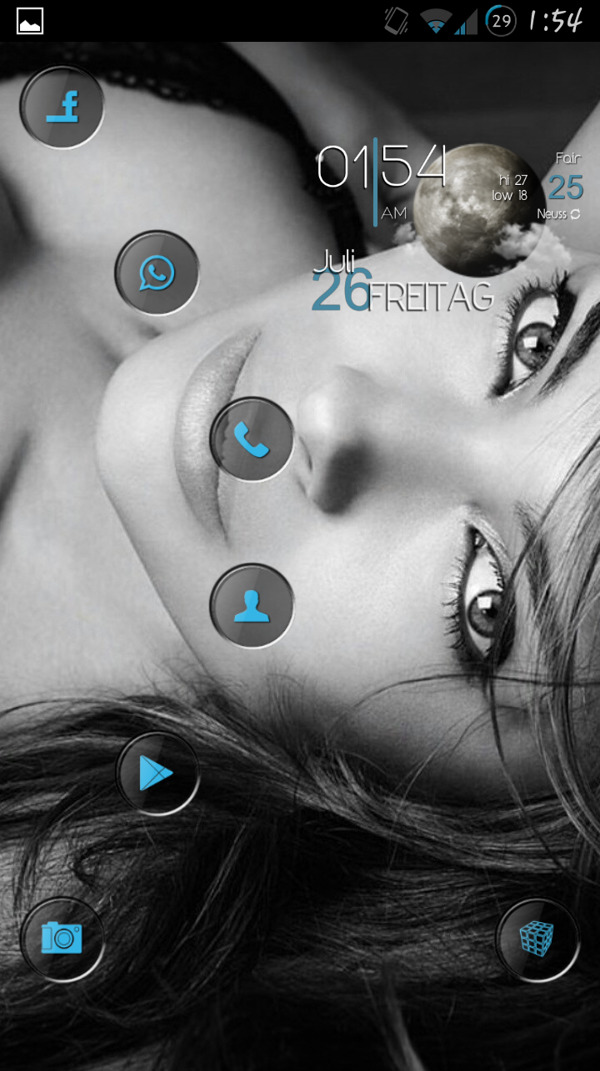Launch the Play Store
Image resolution: width=600 pixels, height=1071 pixels.
(x=157, y=773)
